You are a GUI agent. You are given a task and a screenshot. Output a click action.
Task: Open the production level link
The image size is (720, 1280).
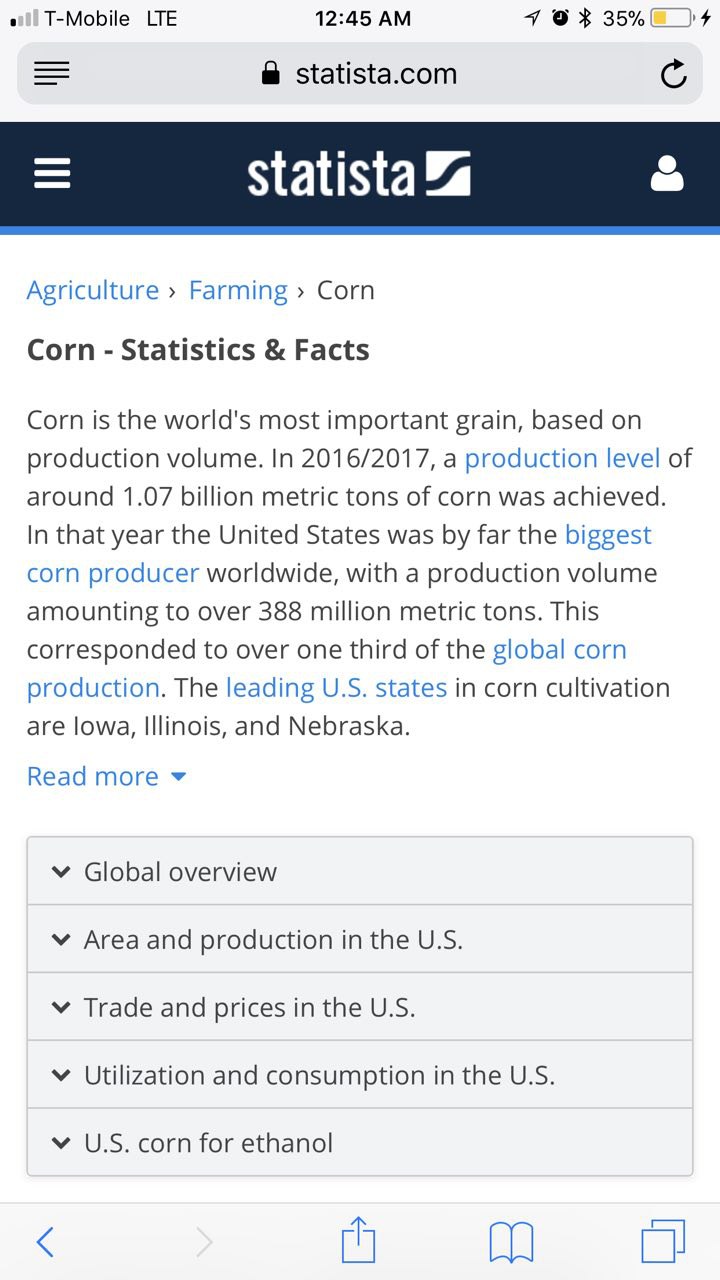[562, 458]
